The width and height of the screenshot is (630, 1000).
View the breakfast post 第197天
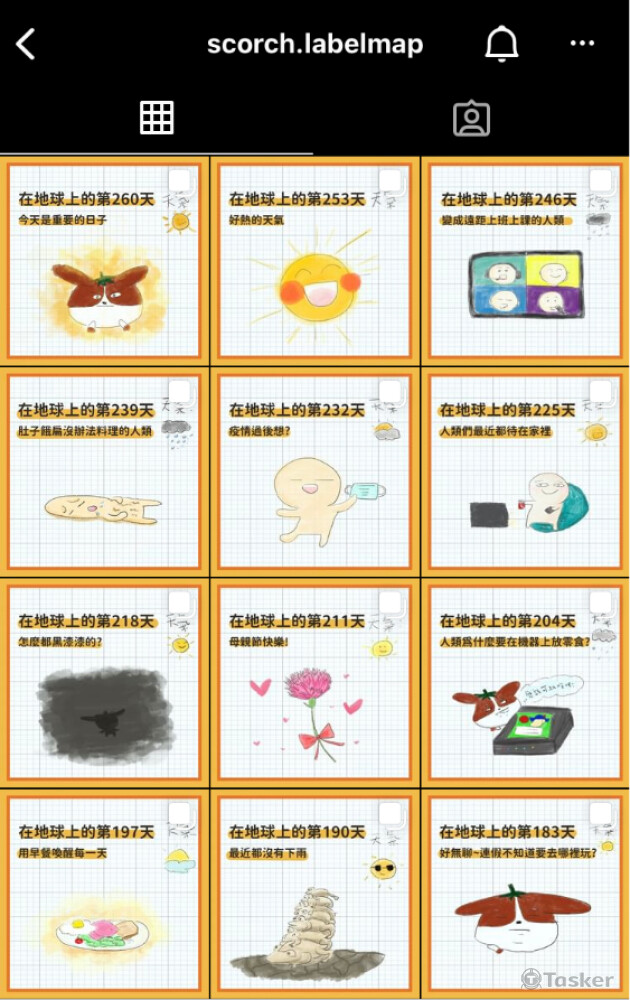(x=104, y=895)
